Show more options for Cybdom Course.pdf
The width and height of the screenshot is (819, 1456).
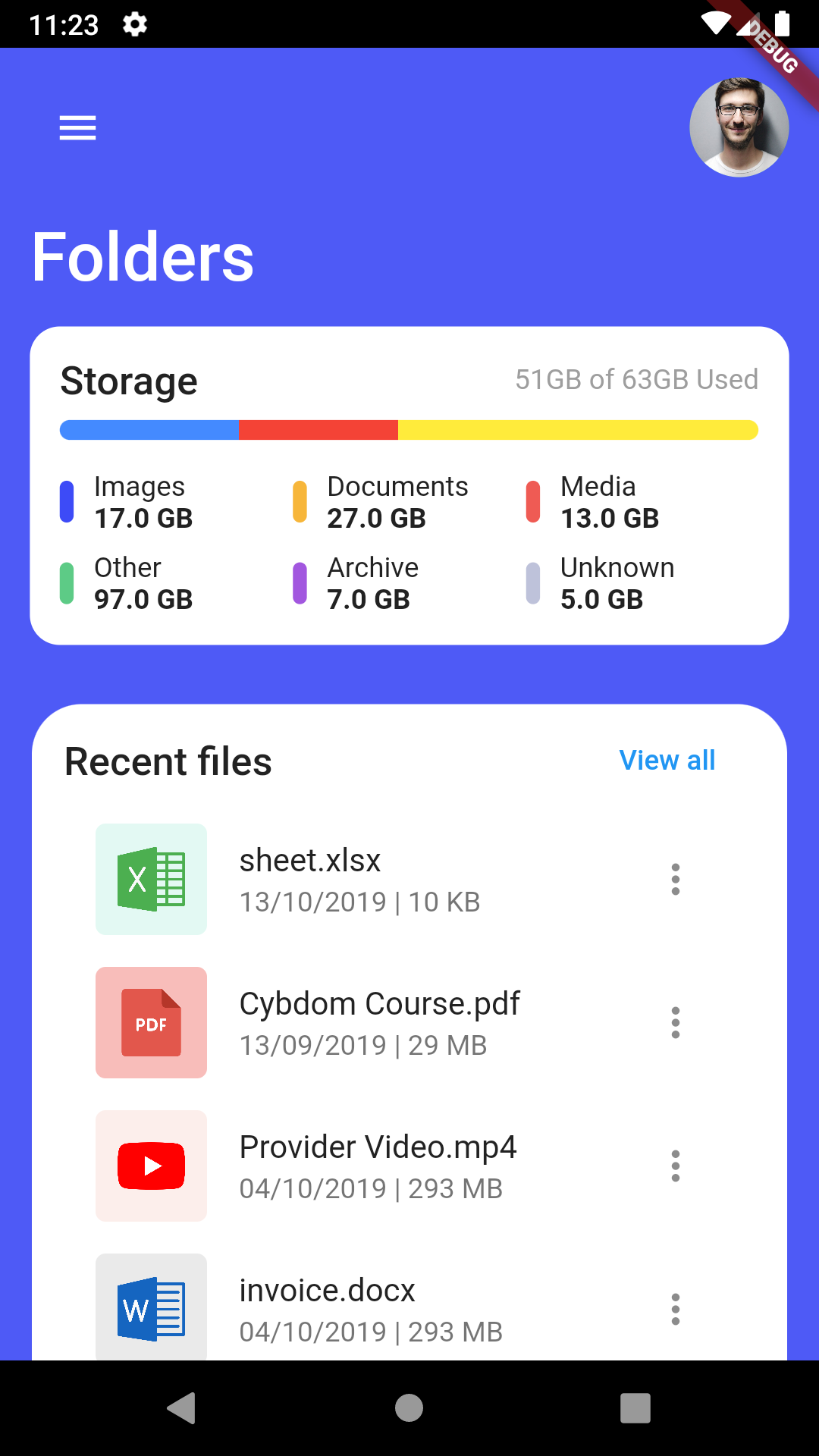675,1022
